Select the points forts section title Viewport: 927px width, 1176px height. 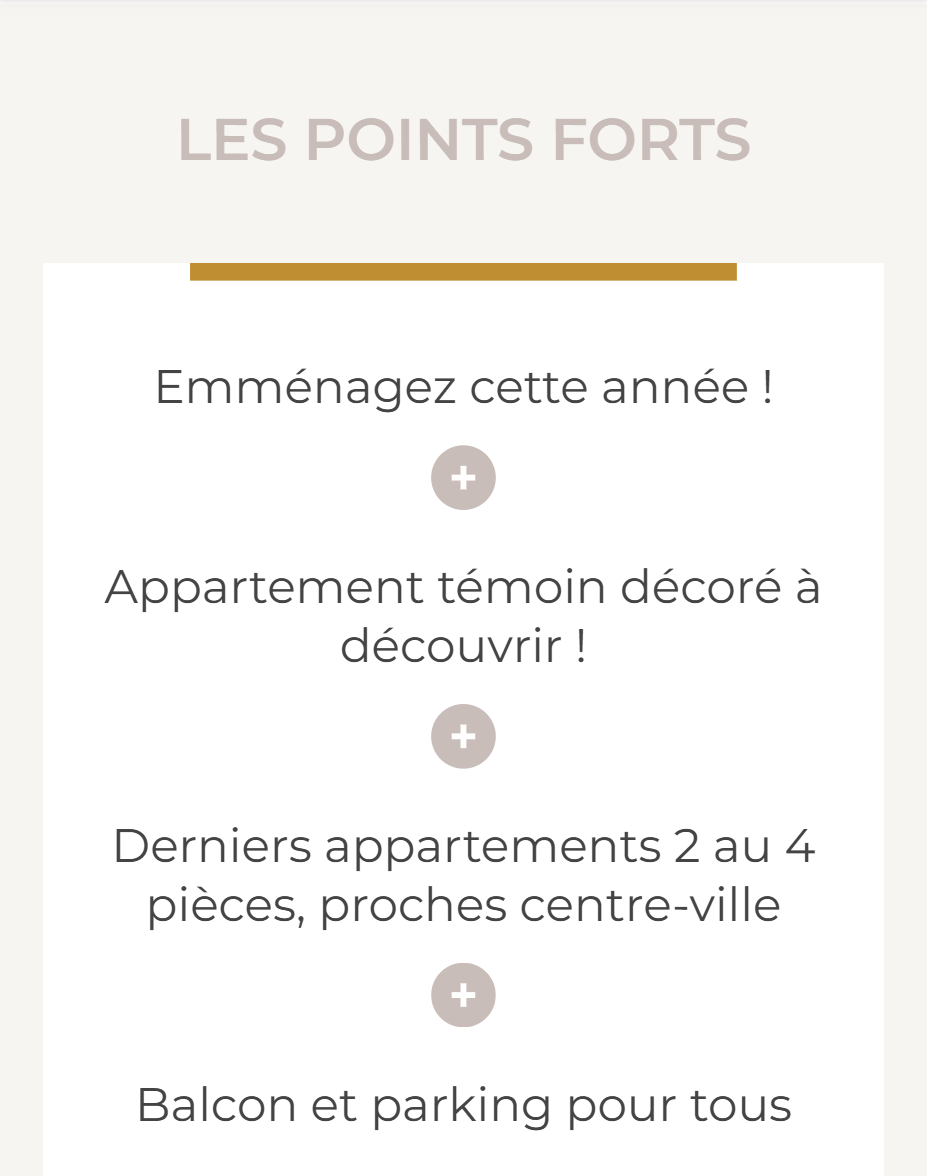(463, 140)
